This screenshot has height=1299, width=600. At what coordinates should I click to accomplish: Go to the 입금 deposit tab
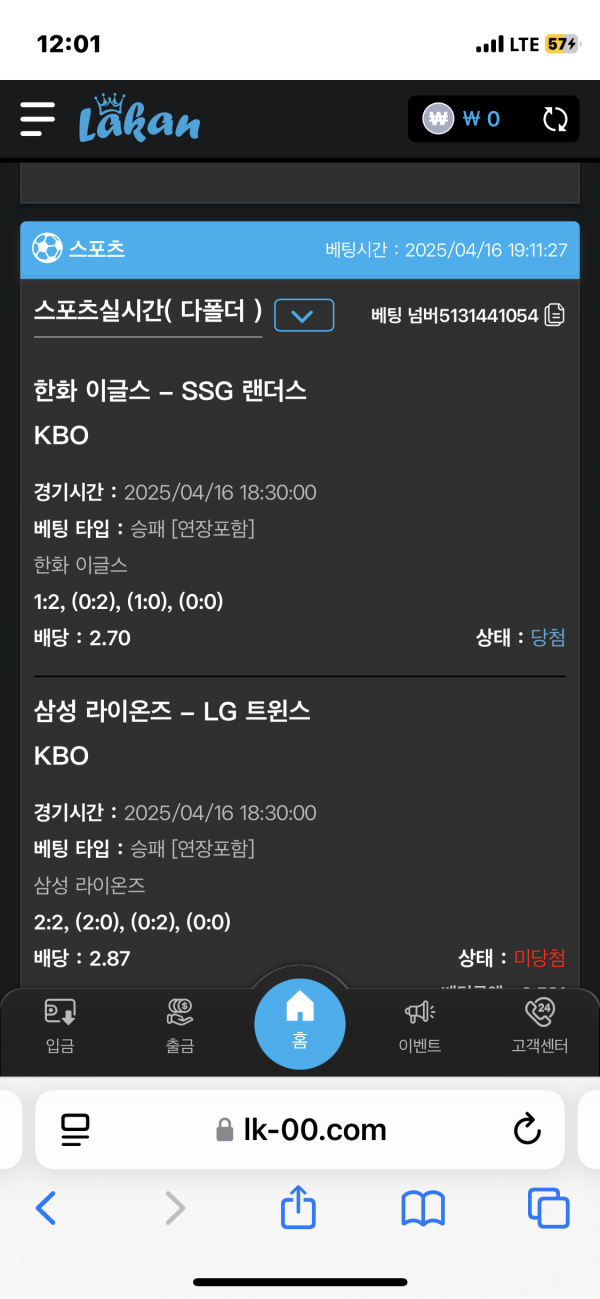pyautogui.click(x=60, y=1027)
